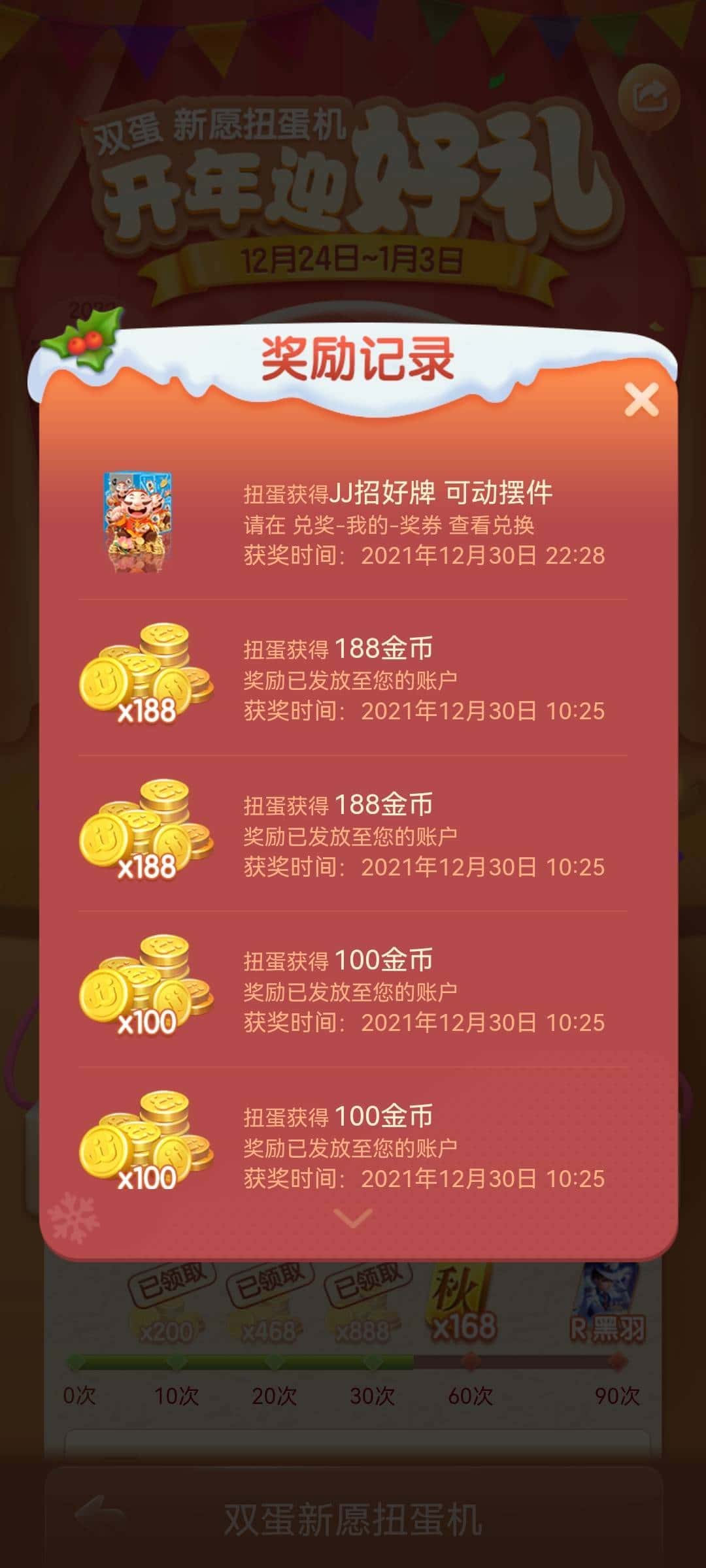Tap the 12月24日~1月3日 date banner
706x1568 pixels.
[353, 258]
